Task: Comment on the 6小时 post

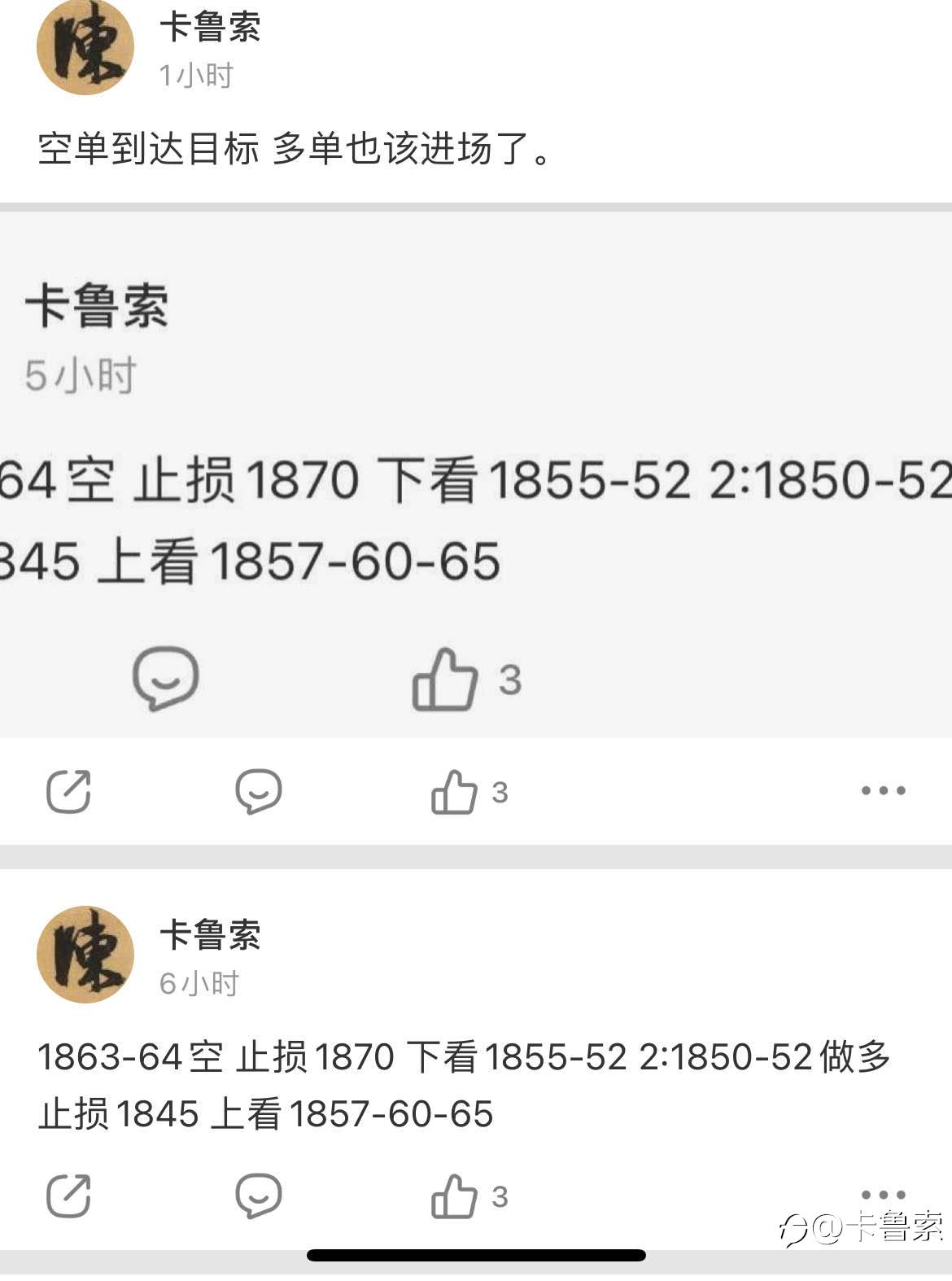Action: click(259, 1196)
